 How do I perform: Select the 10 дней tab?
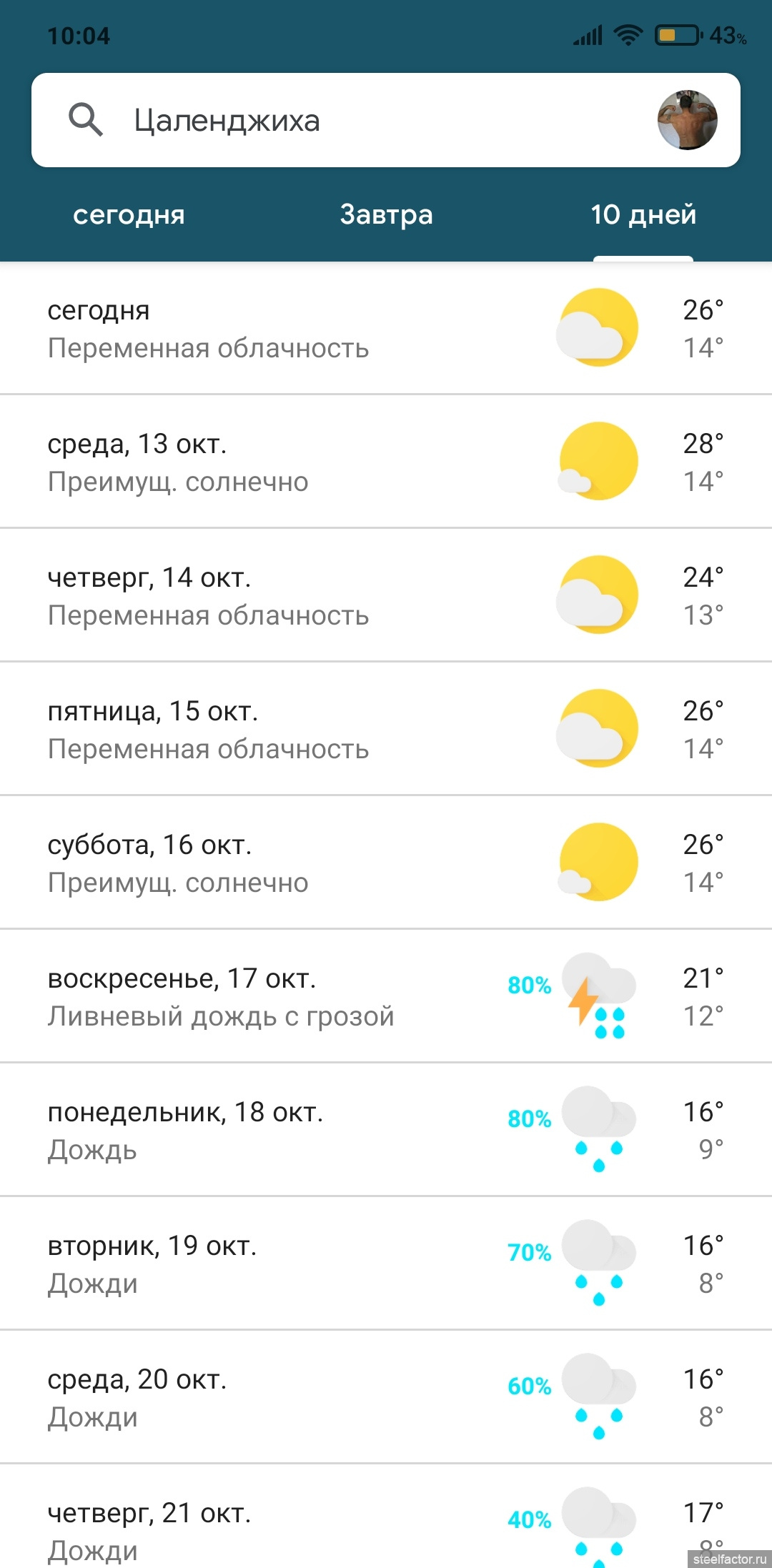coord(643,214)
